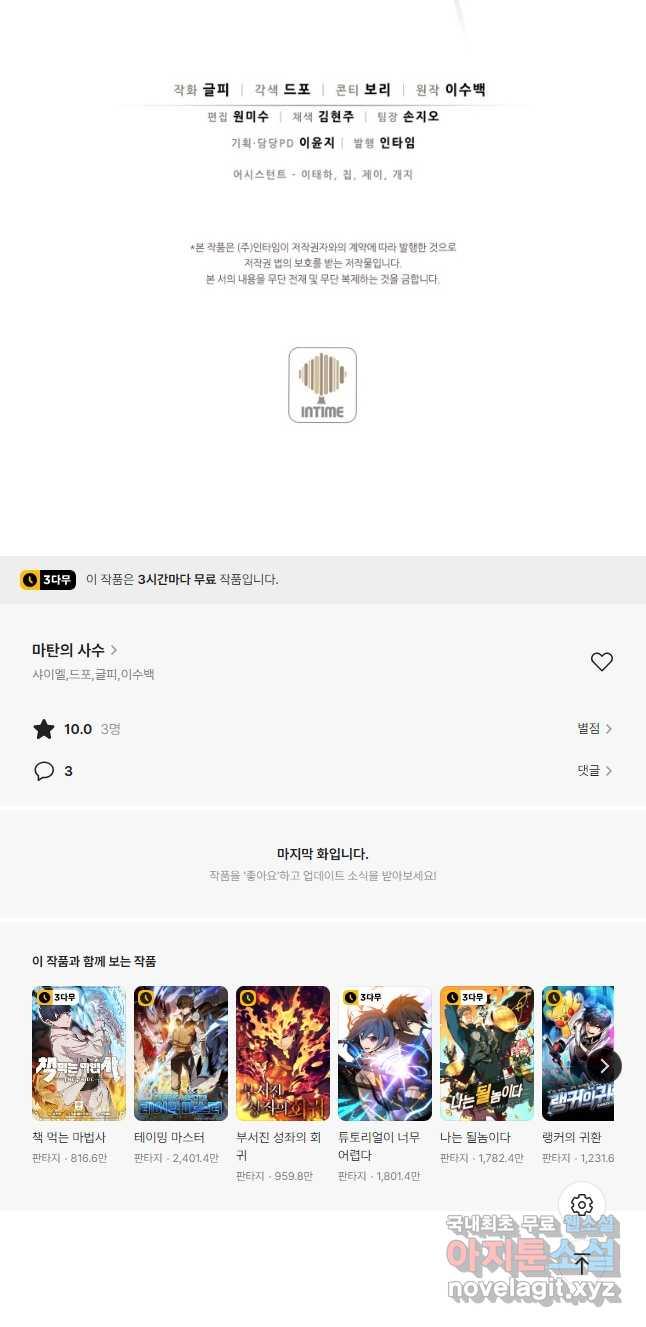Image resolution: width=646 pixels, height=1327 pixels.
Task: Open the 랭커의 귀환 webtoon
Action: 575,1053
